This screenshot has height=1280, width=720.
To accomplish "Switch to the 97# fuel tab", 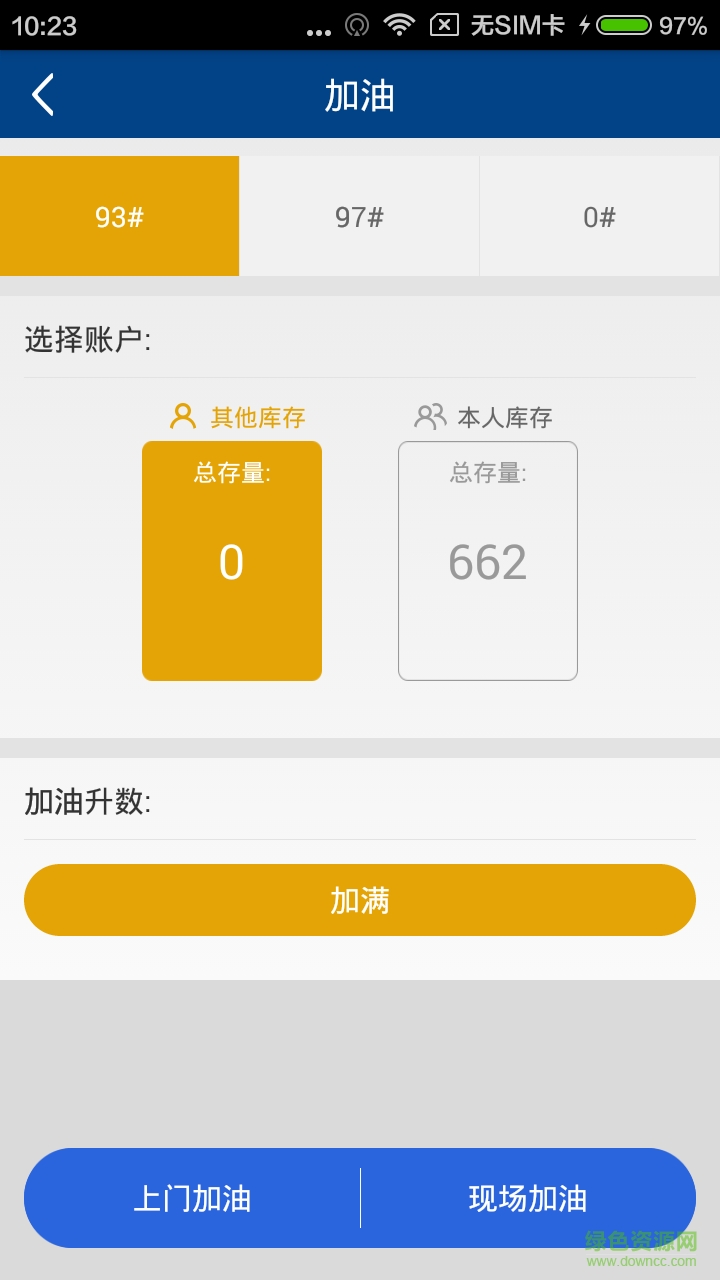I will [359, 216].
